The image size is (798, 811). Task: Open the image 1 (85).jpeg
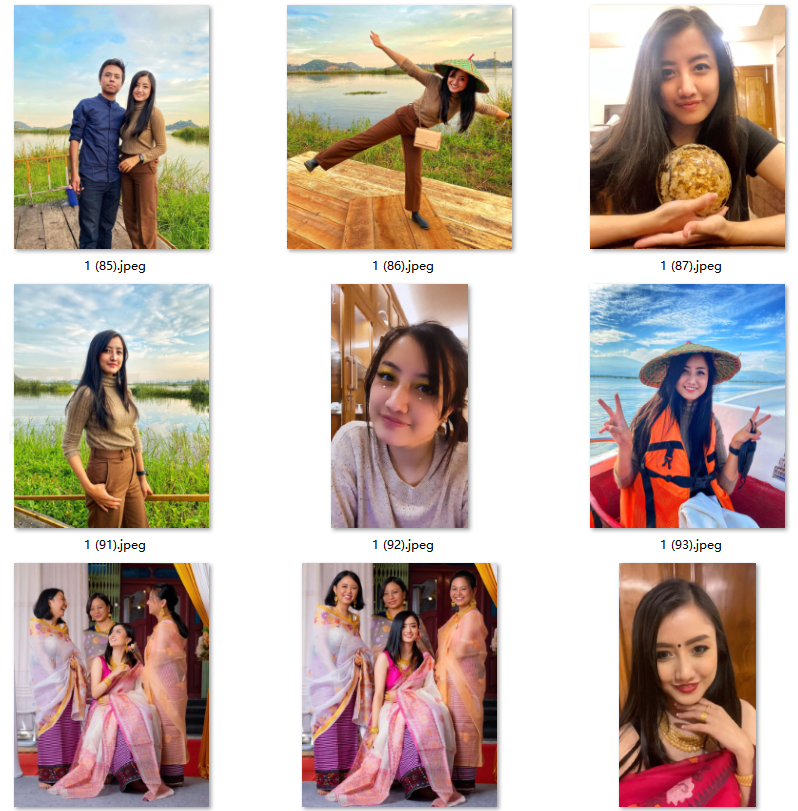click(x=112, y=127)
